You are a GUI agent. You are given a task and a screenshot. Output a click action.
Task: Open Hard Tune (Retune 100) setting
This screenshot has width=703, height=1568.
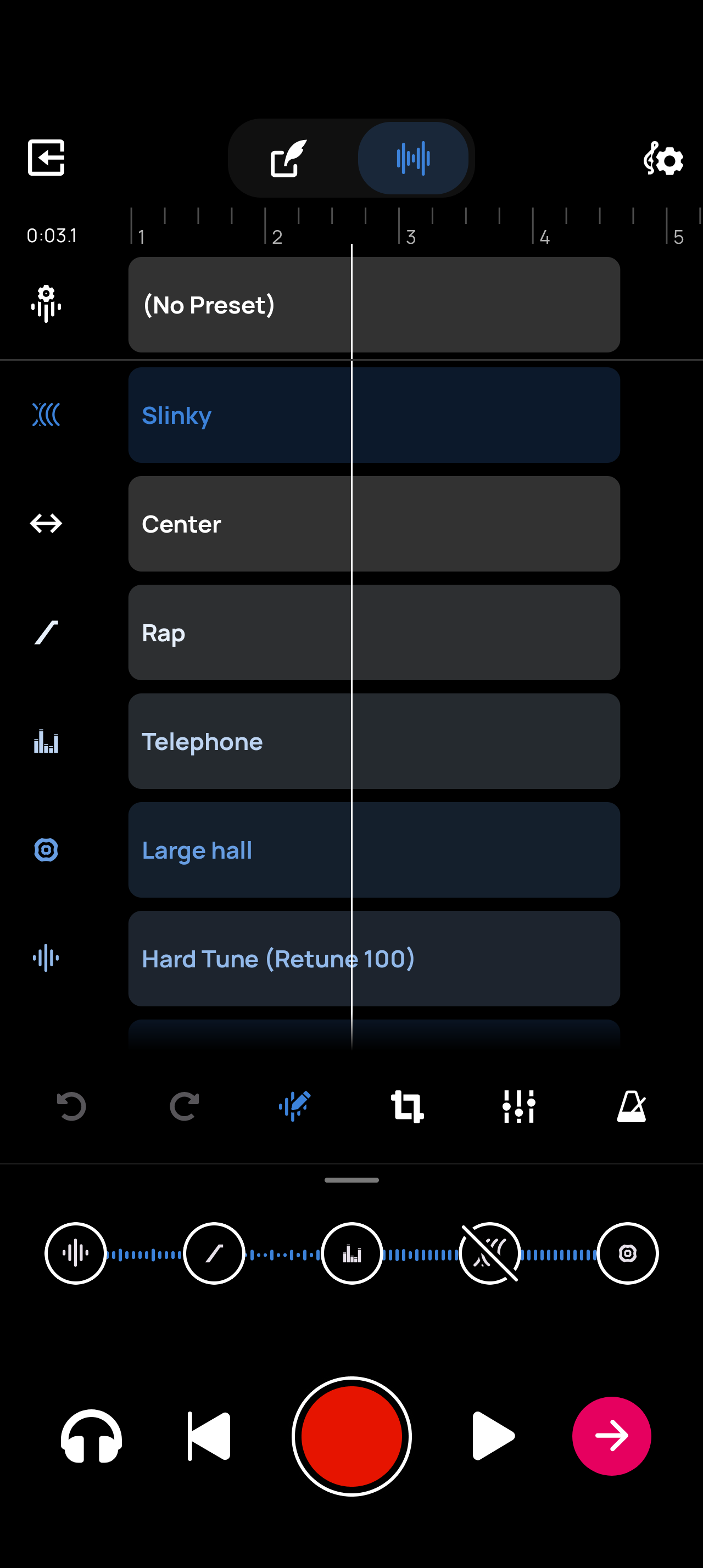pyautogui.click(x=373, y=958)
